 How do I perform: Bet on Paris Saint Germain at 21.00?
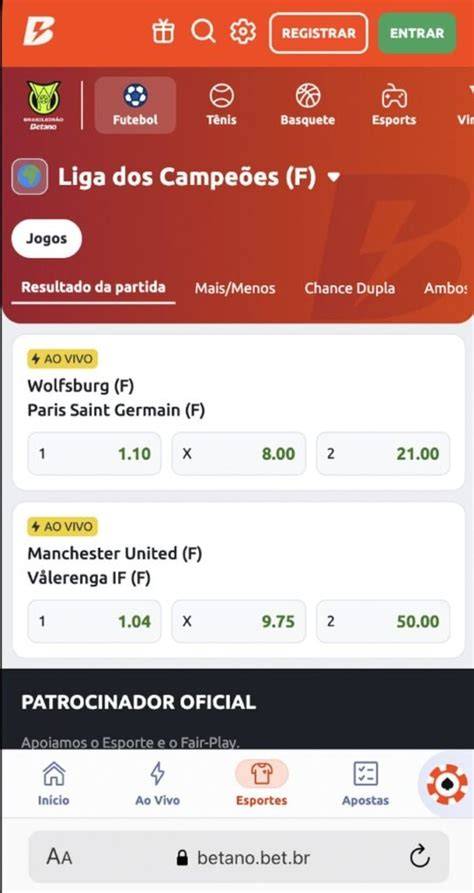coord(383,454)
